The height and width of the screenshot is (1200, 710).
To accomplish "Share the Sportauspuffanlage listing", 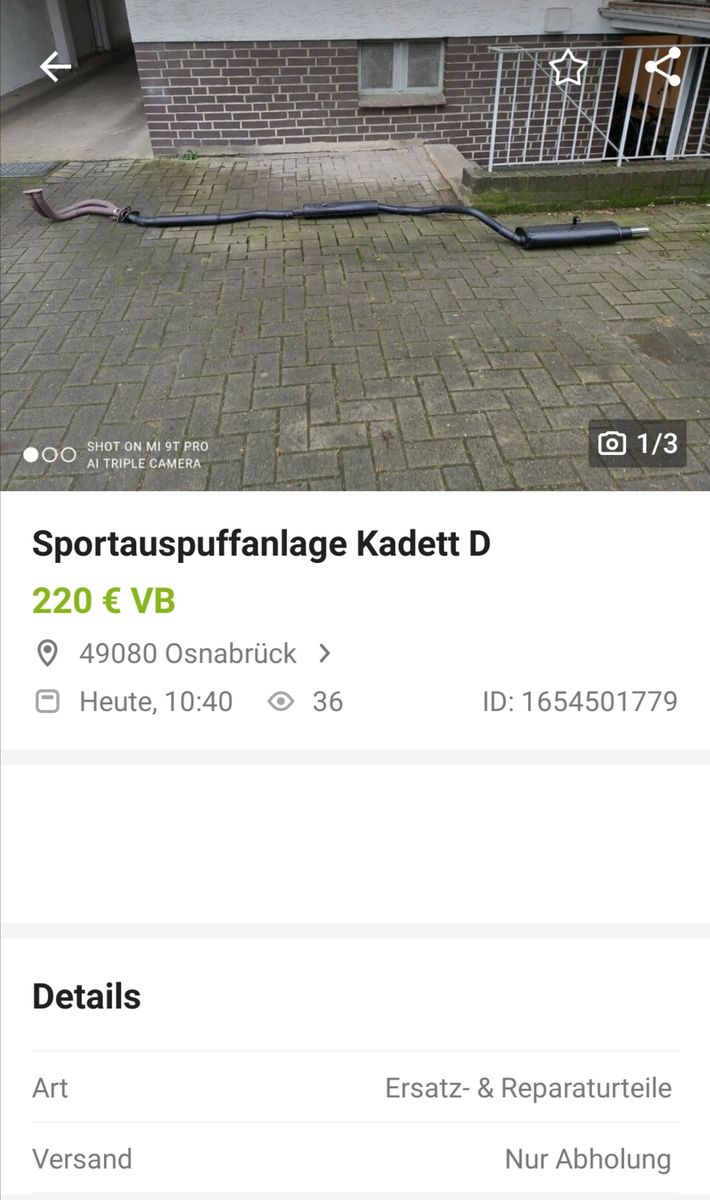I will [x=662, y=67].
